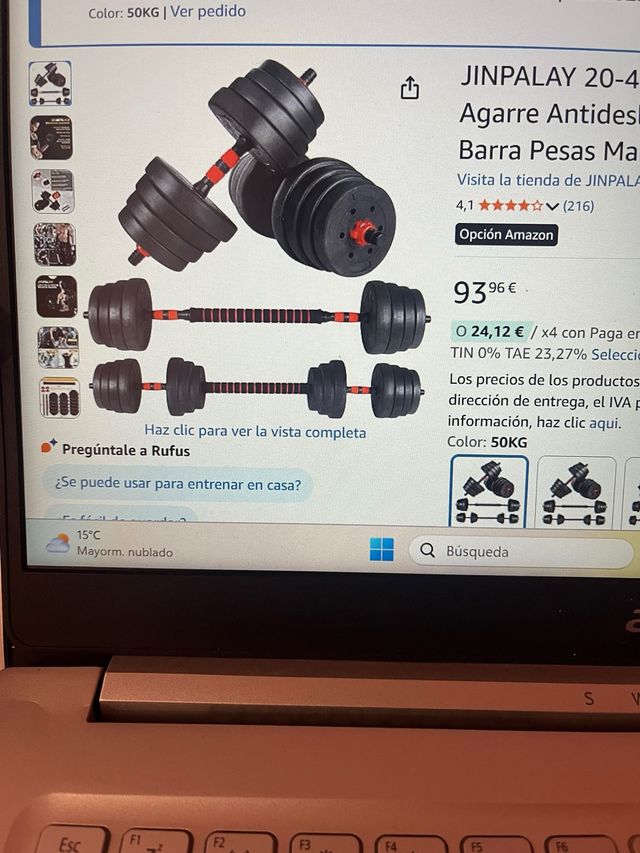640x853 pixels.
Task: Open the 216 customer reviews
Action: tap(578, 206)
